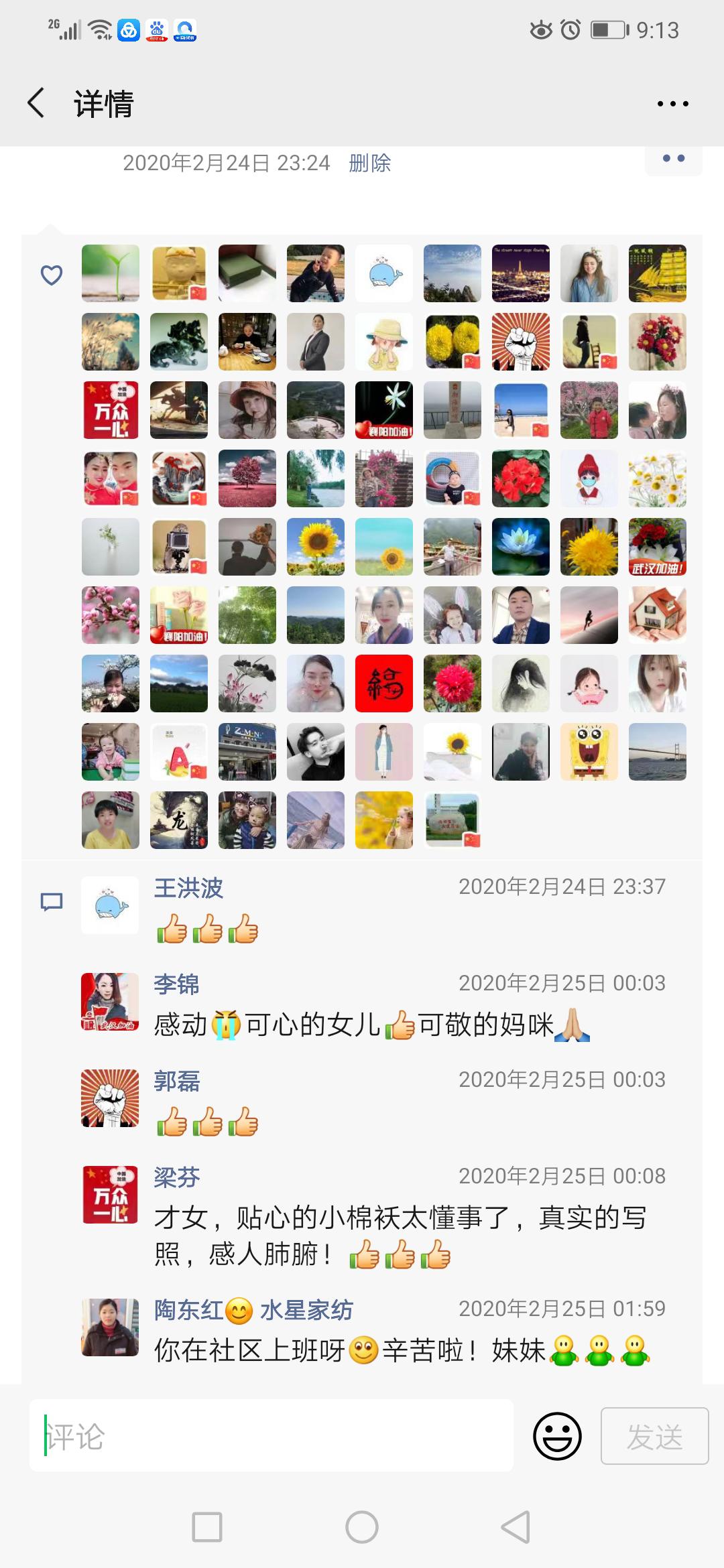This screenshot has height=1568, width=724.
Task: Go to the system home screen
Action: pos(362,1527)
